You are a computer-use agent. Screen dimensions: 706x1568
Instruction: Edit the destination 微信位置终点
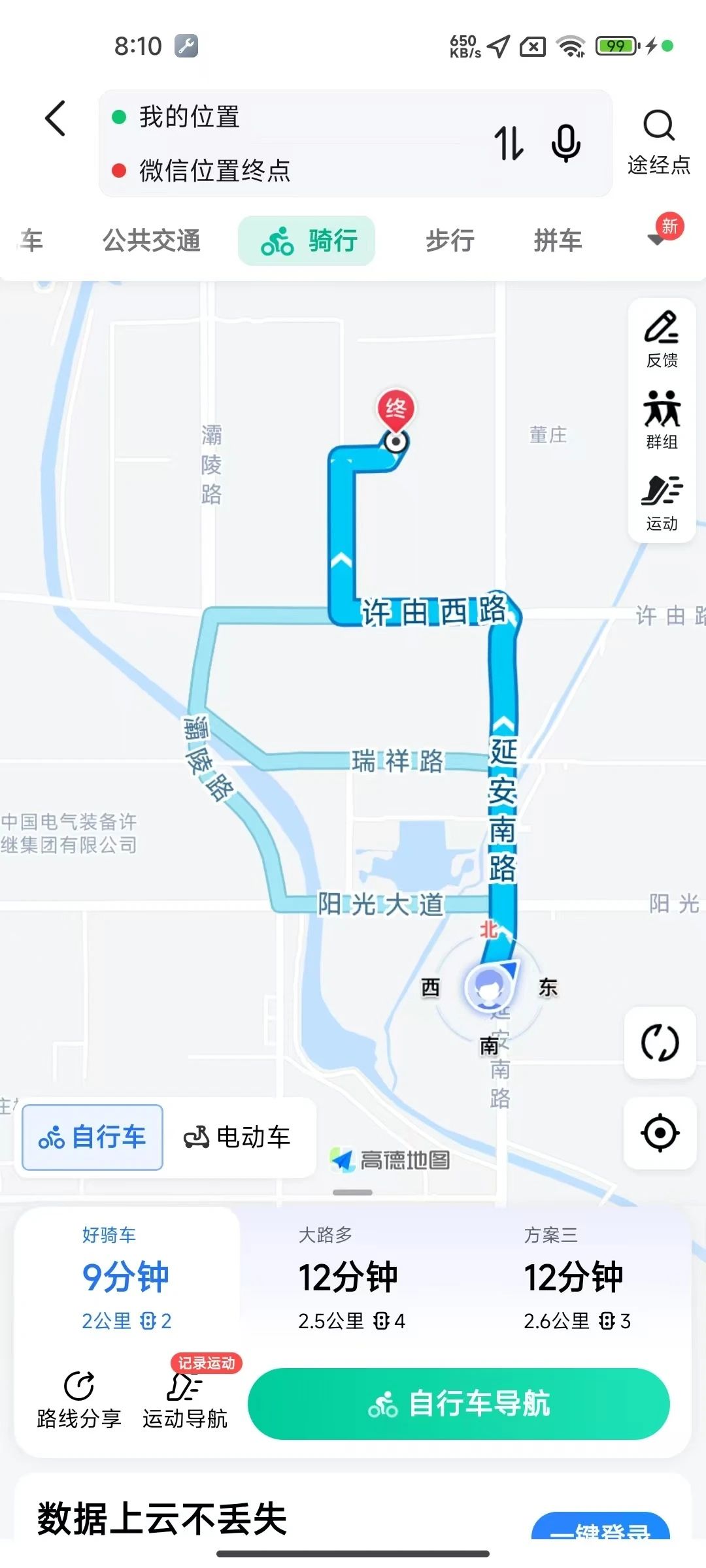point(214,171)
